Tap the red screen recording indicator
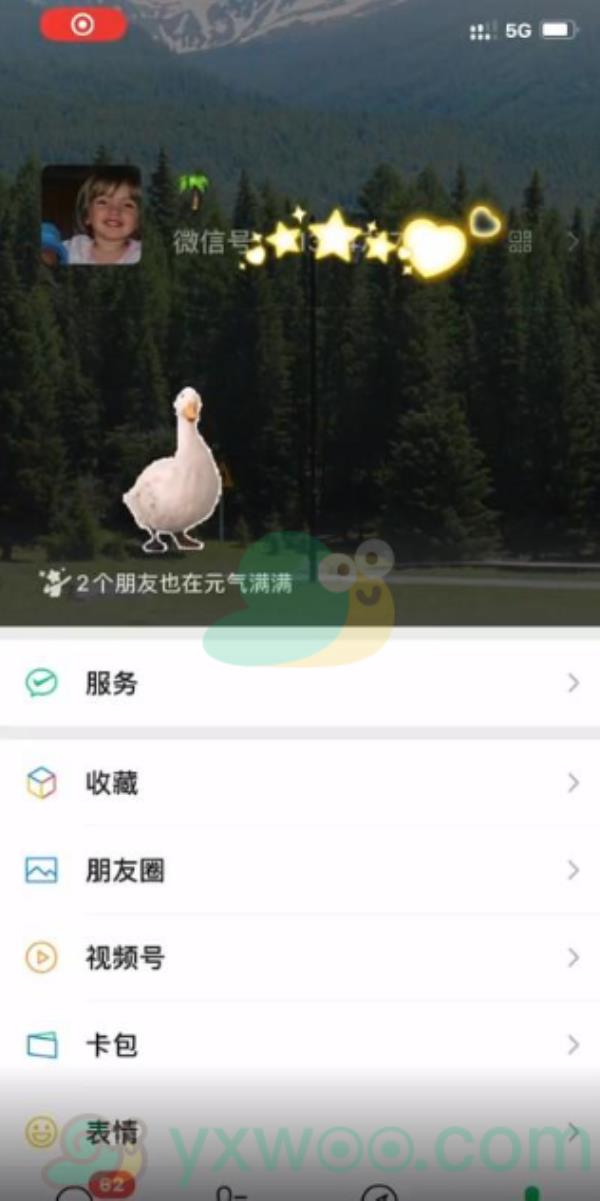The width and height of the screenshot is (600, 1201). (83, 25)
